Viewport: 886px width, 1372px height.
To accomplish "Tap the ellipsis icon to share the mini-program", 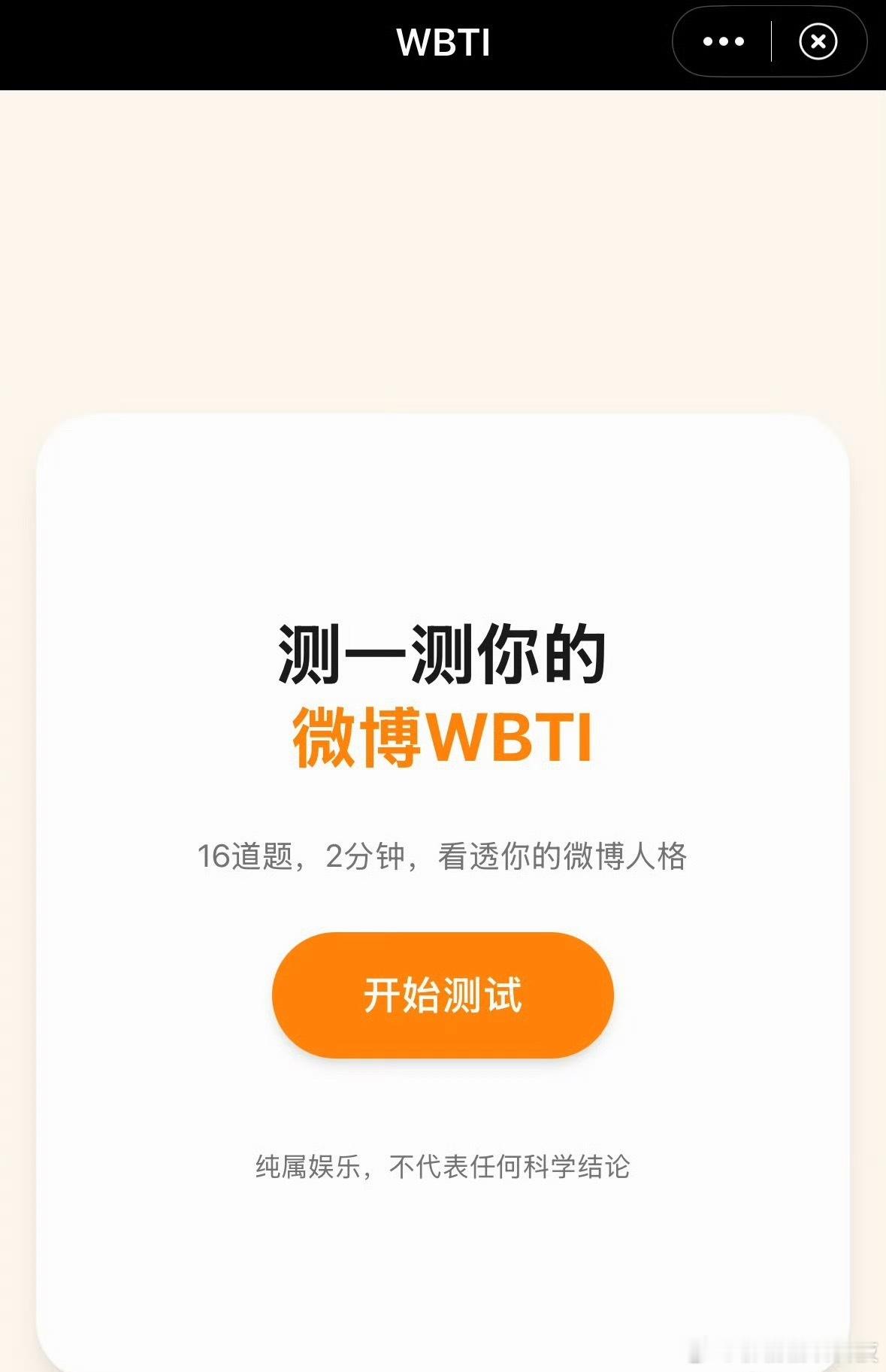I will 722,41.
